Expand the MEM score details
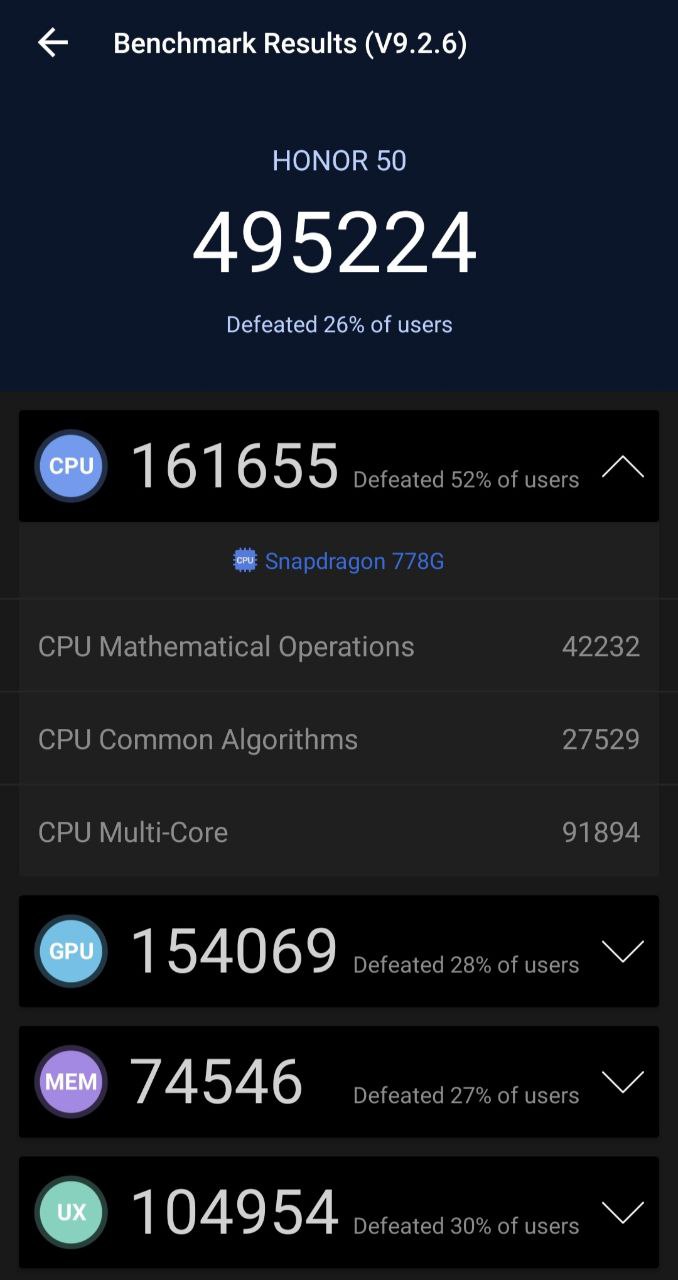Screen dimensions: 678x1280 (x=622, y=1082)
